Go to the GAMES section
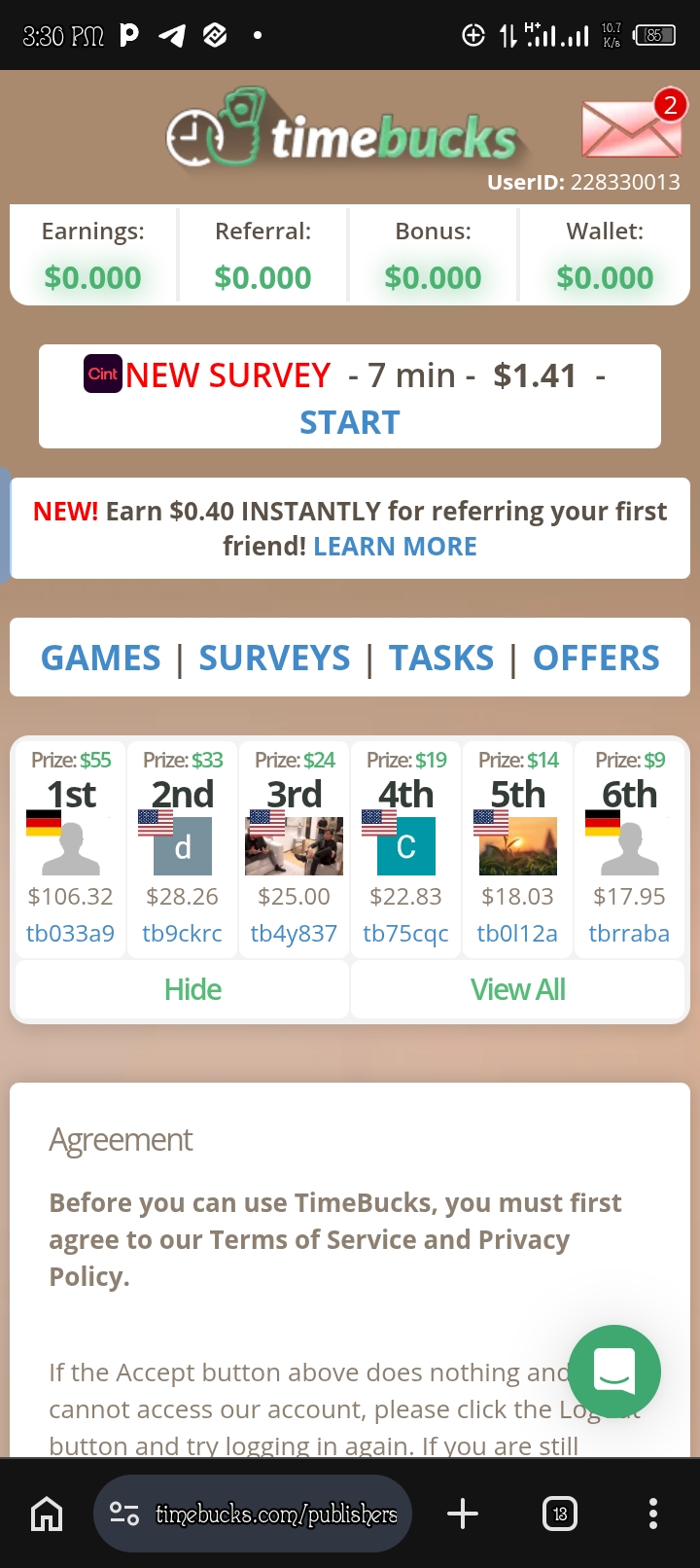Screen dimensions: 700x1568 pos(101,659)
